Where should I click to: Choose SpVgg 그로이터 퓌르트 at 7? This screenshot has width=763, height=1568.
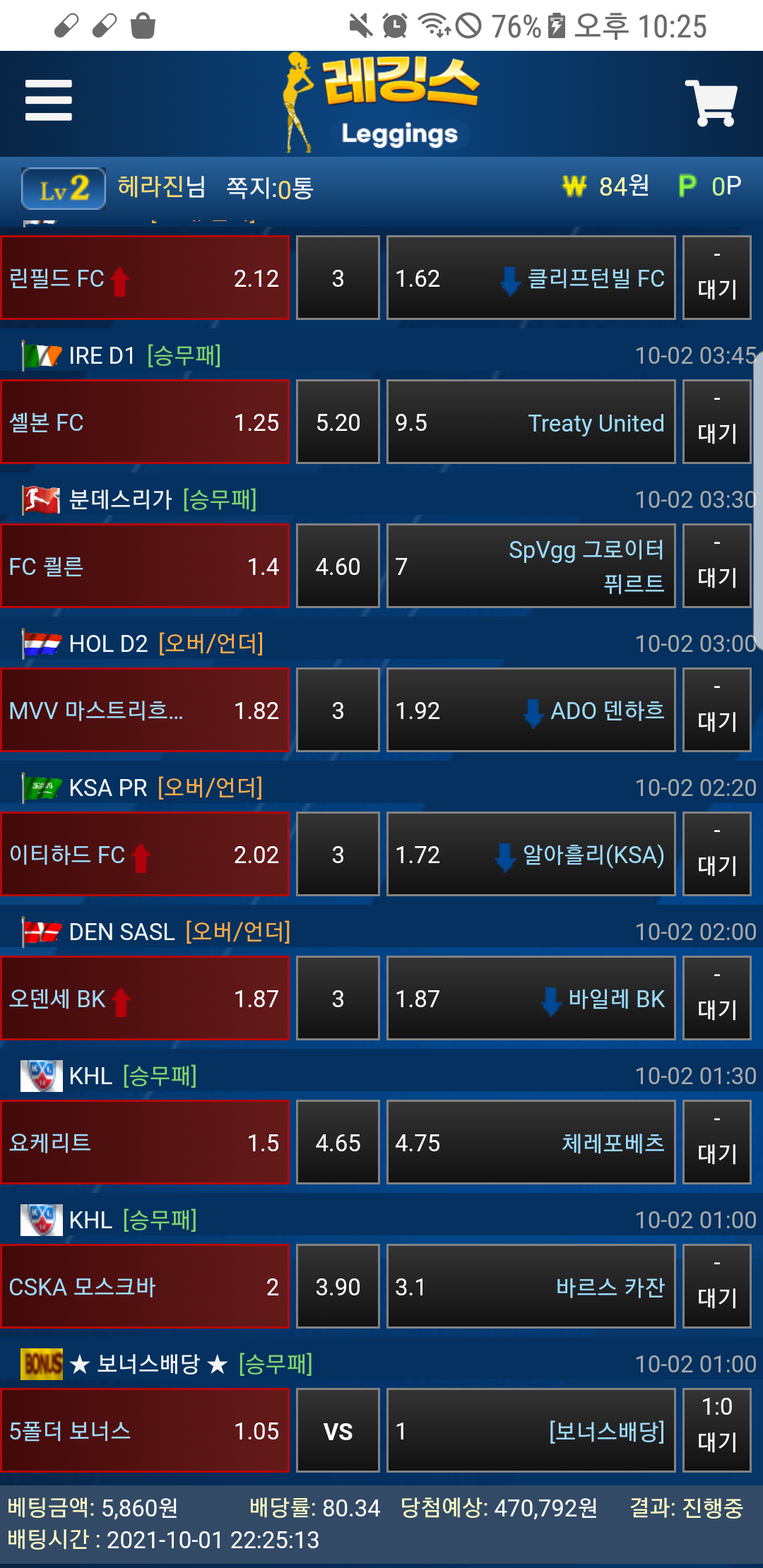coord(531,566)
